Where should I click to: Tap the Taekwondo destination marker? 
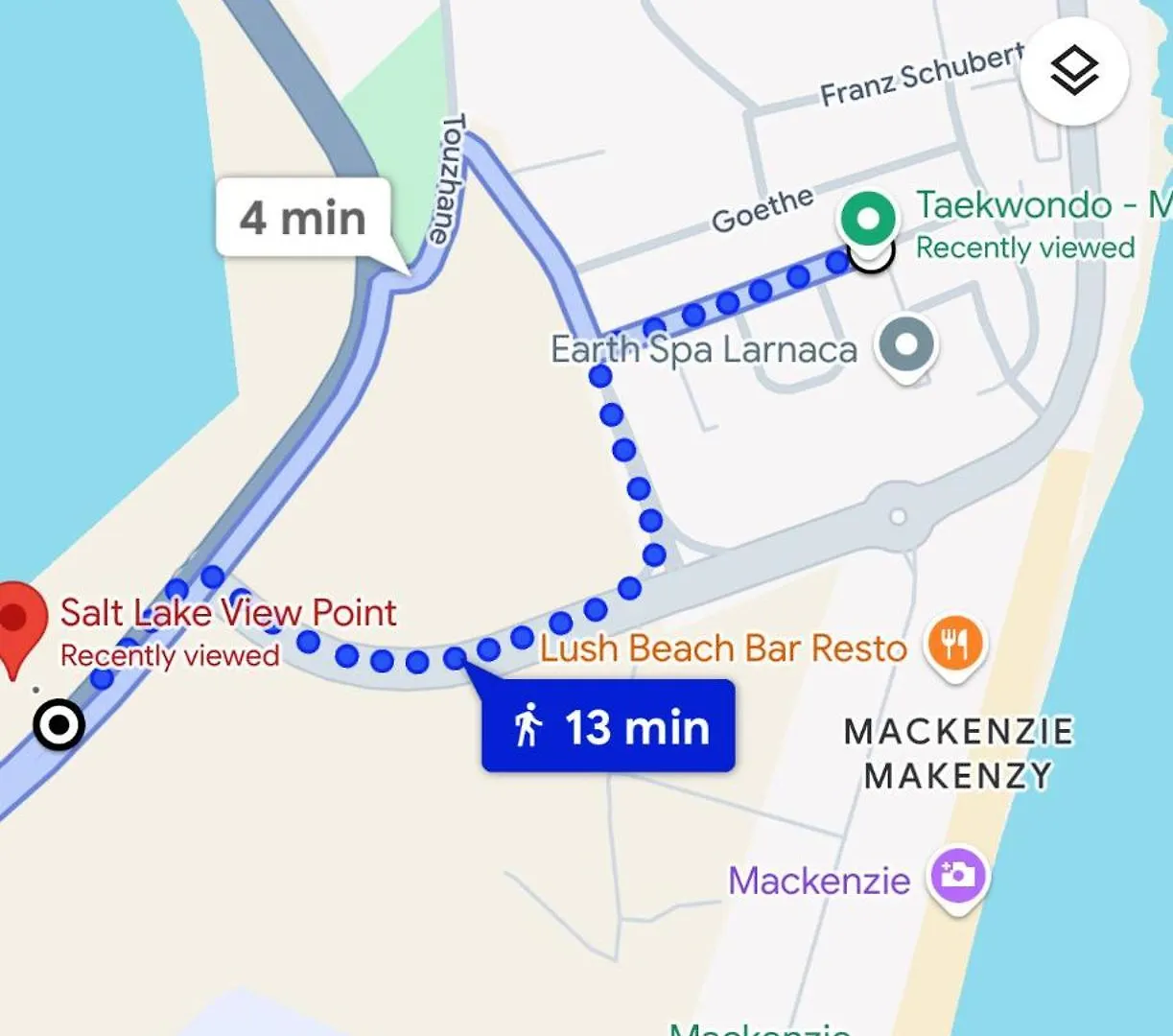(868, 219)
